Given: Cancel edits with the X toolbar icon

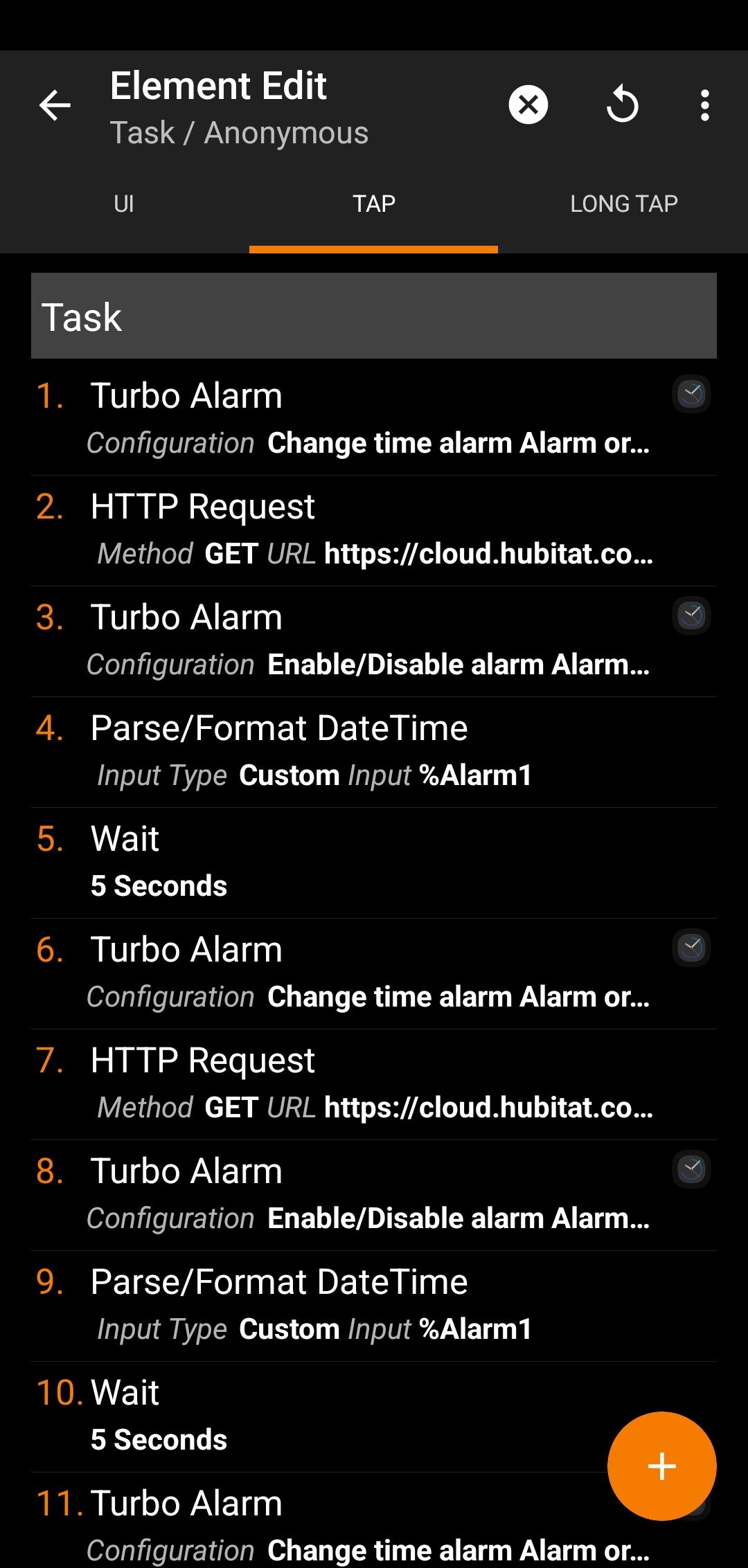Looking at the screenshot, I should 528,105.
